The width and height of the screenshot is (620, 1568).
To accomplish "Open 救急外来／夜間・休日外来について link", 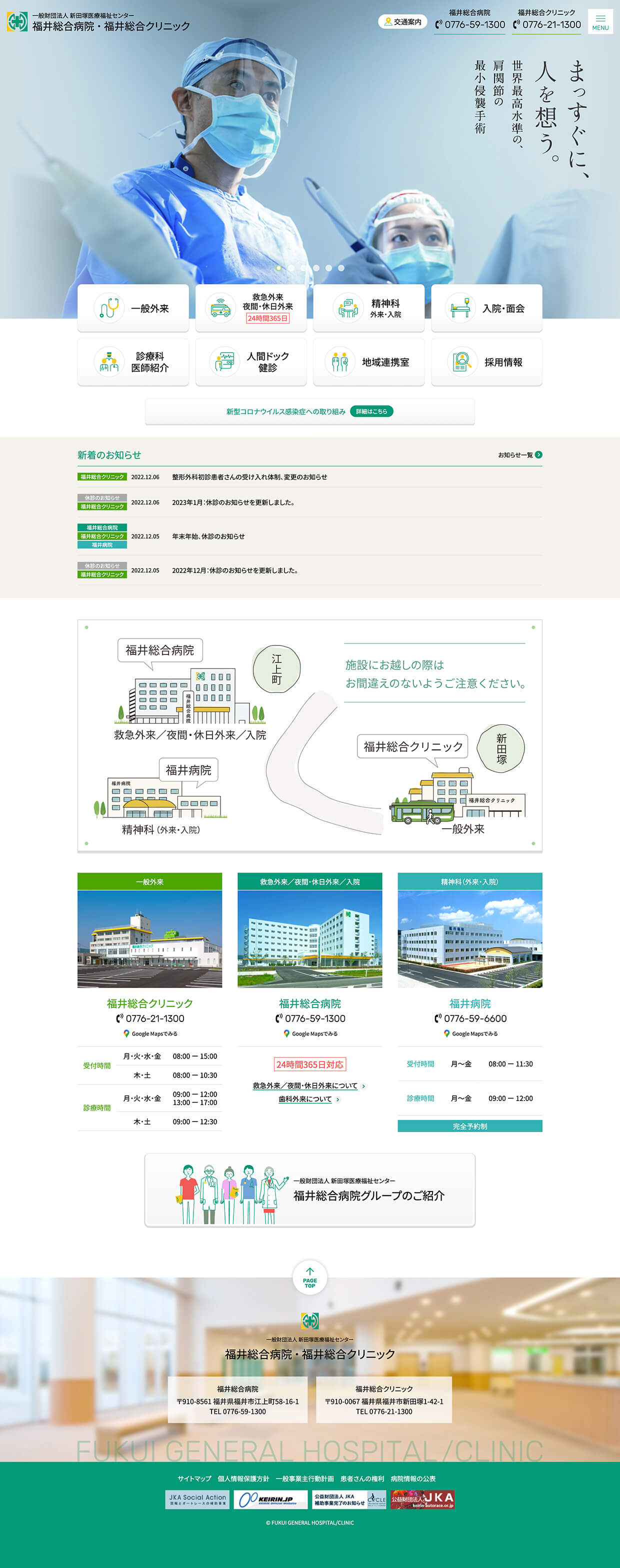I will 309,1085.
